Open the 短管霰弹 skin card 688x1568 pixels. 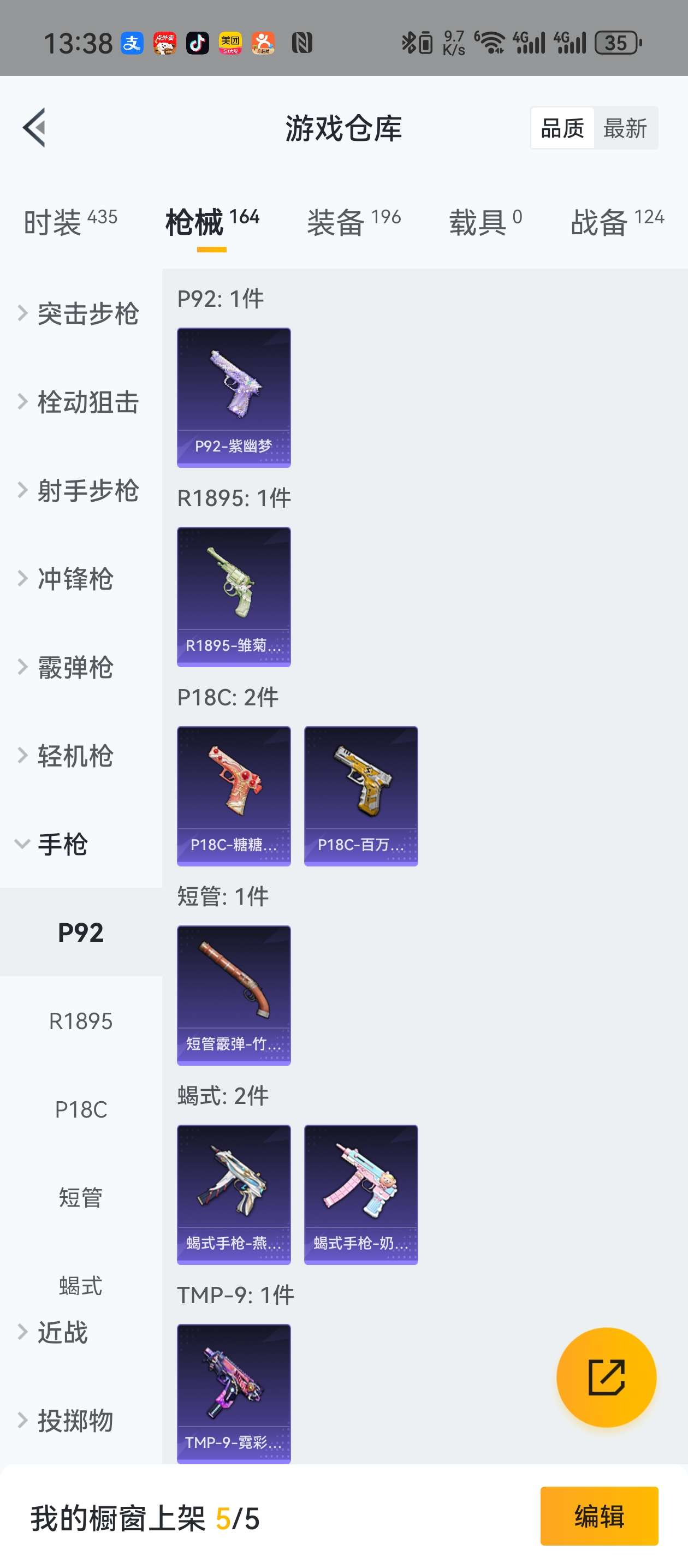234,995
